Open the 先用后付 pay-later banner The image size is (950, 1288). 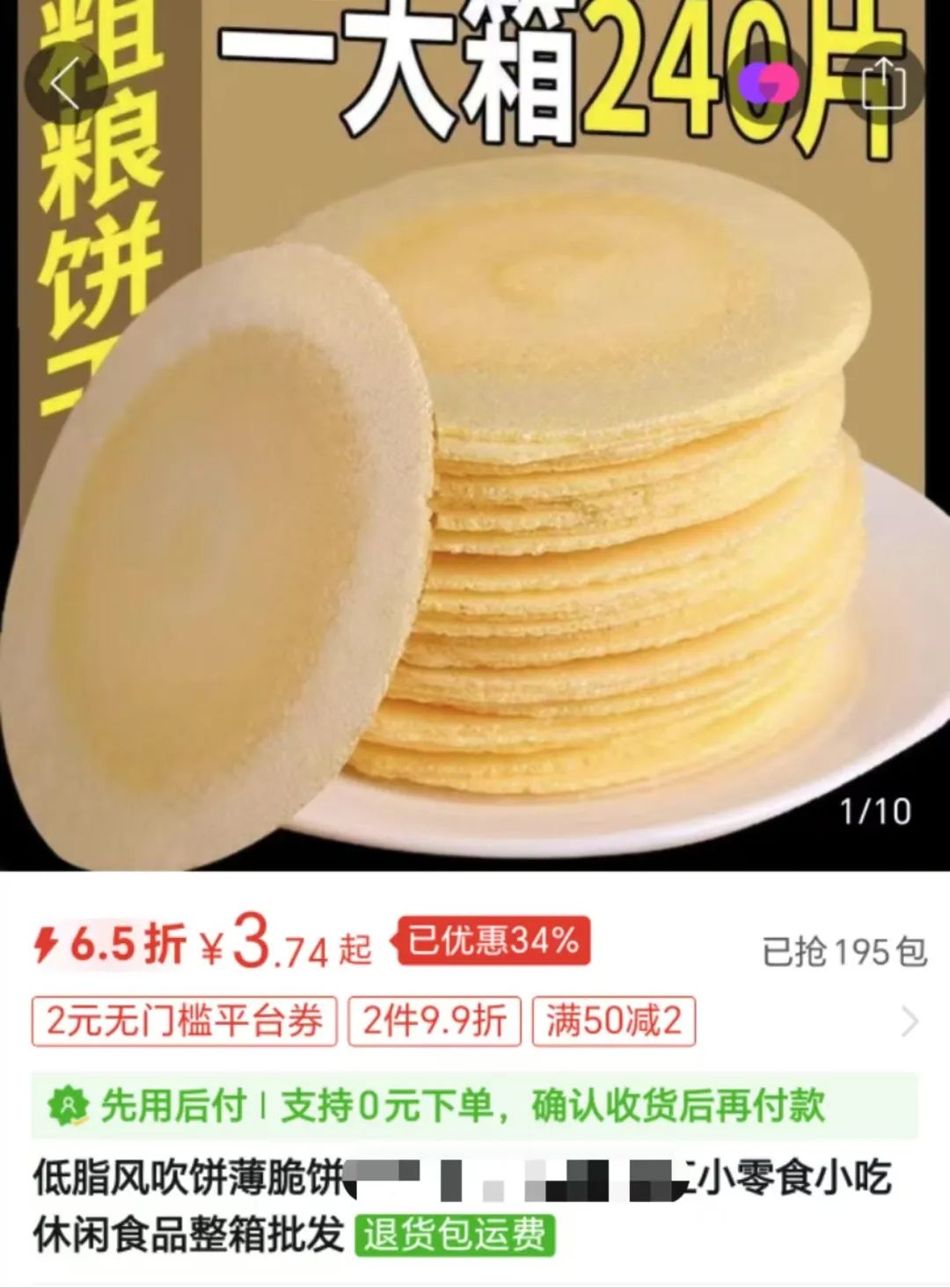[475, 1106]
